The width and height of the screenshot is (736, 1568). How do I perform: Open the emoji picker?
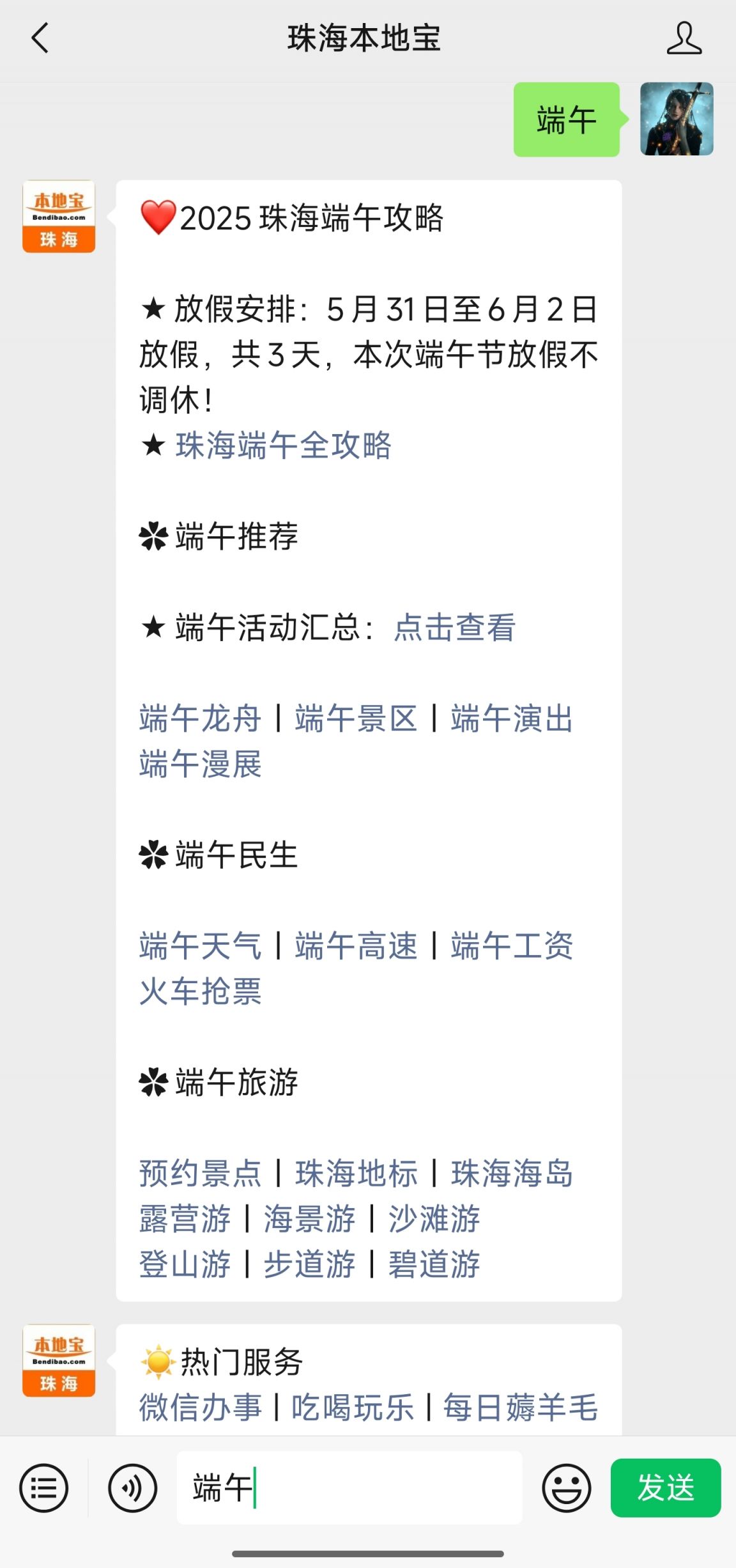tap(566, 1488)
